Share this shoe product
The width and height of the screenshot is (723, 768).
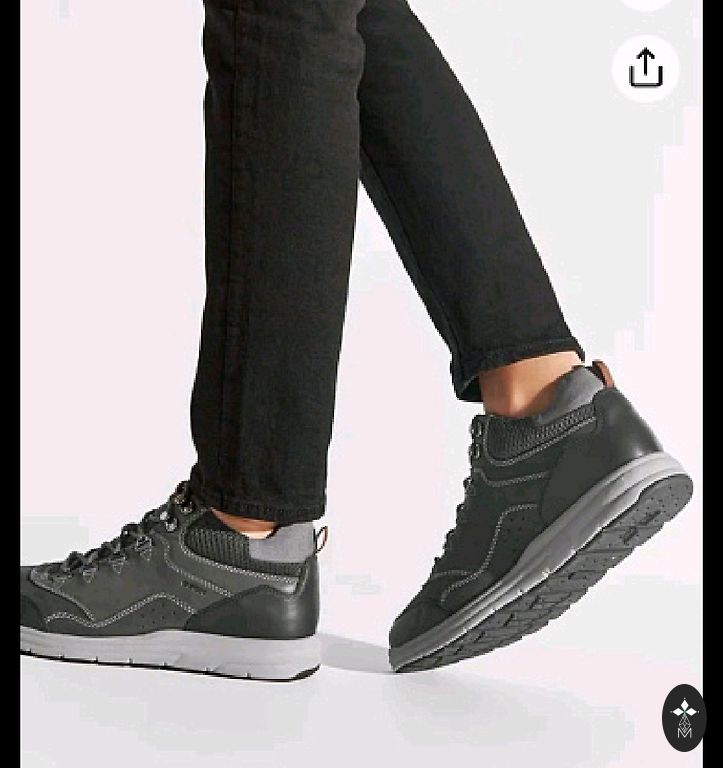pos(646,69)
